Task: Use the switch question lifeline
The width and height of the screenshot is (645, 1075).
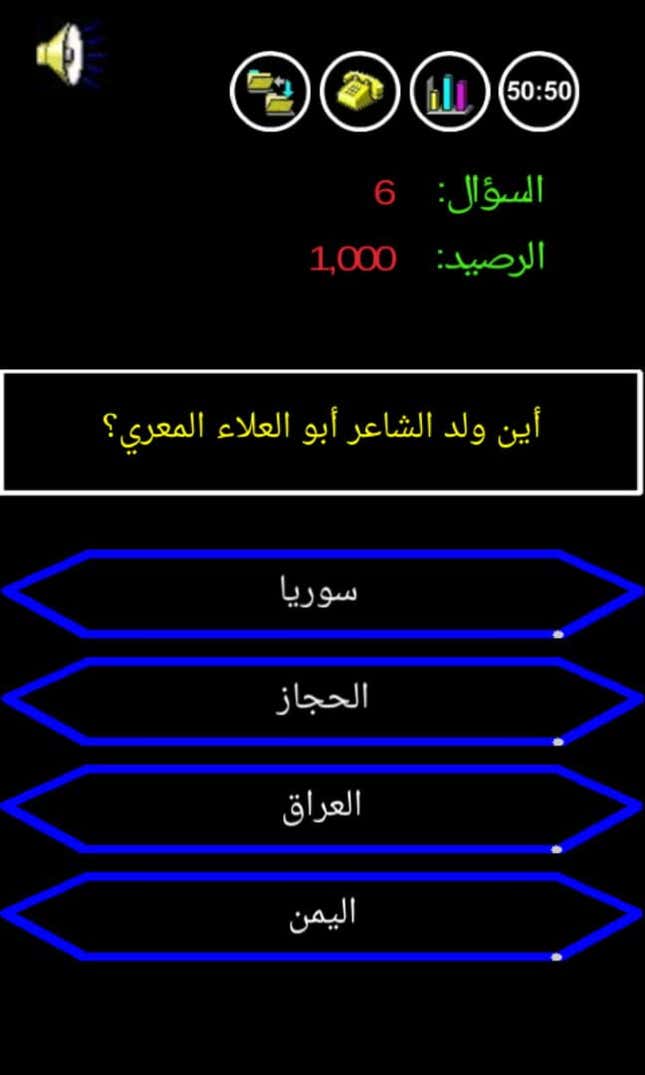Action: point(270,92)
